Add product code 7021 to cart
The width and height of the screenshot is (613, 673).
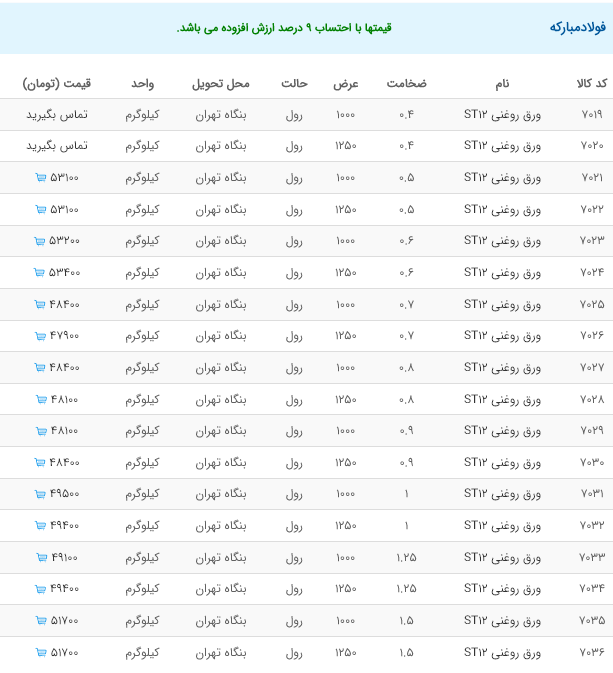[40, 178]
